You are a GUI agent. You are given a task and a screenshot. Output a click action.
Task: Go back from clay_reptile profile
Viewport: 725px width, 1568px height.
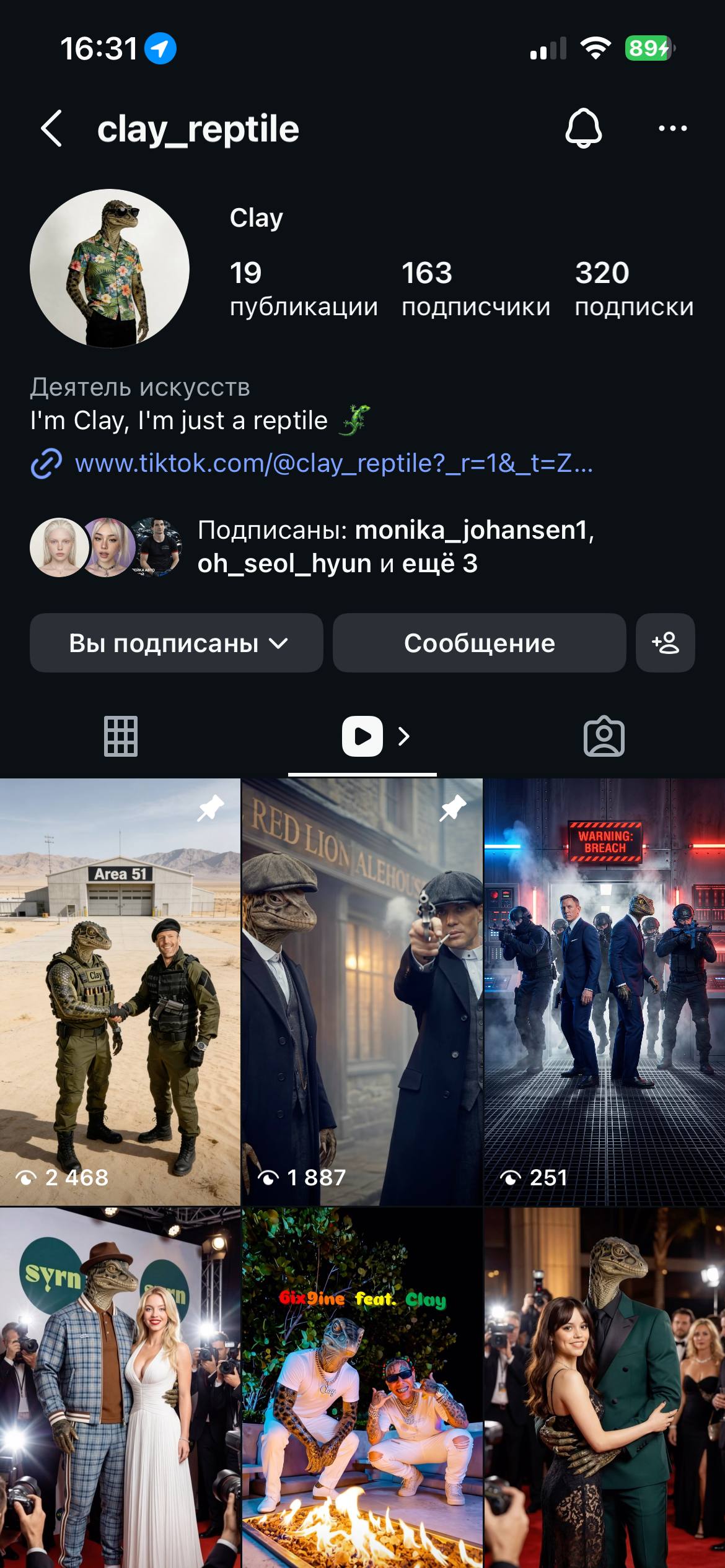51,129
